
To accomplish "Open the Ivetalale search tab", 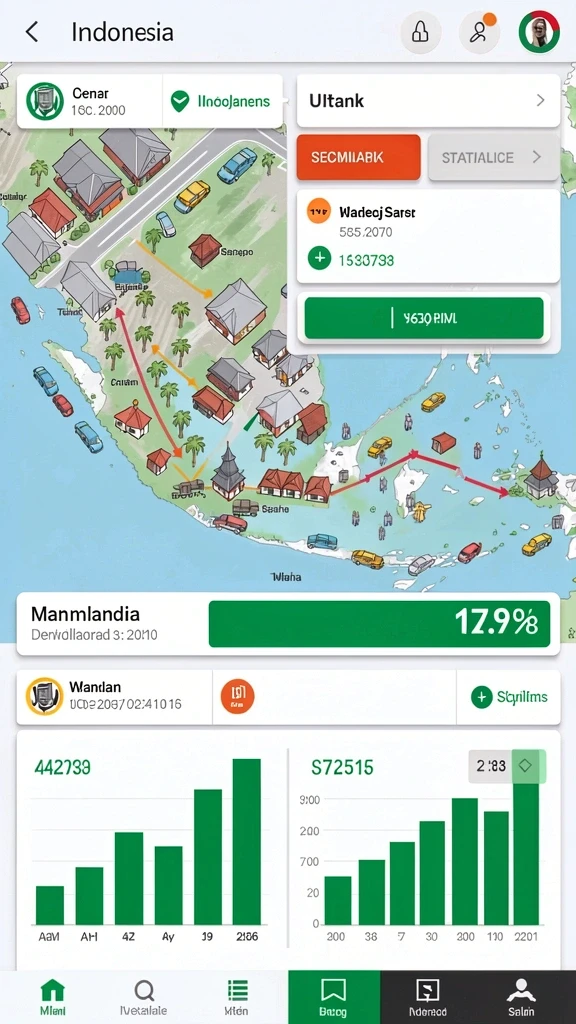I will (x=144, y=998).
